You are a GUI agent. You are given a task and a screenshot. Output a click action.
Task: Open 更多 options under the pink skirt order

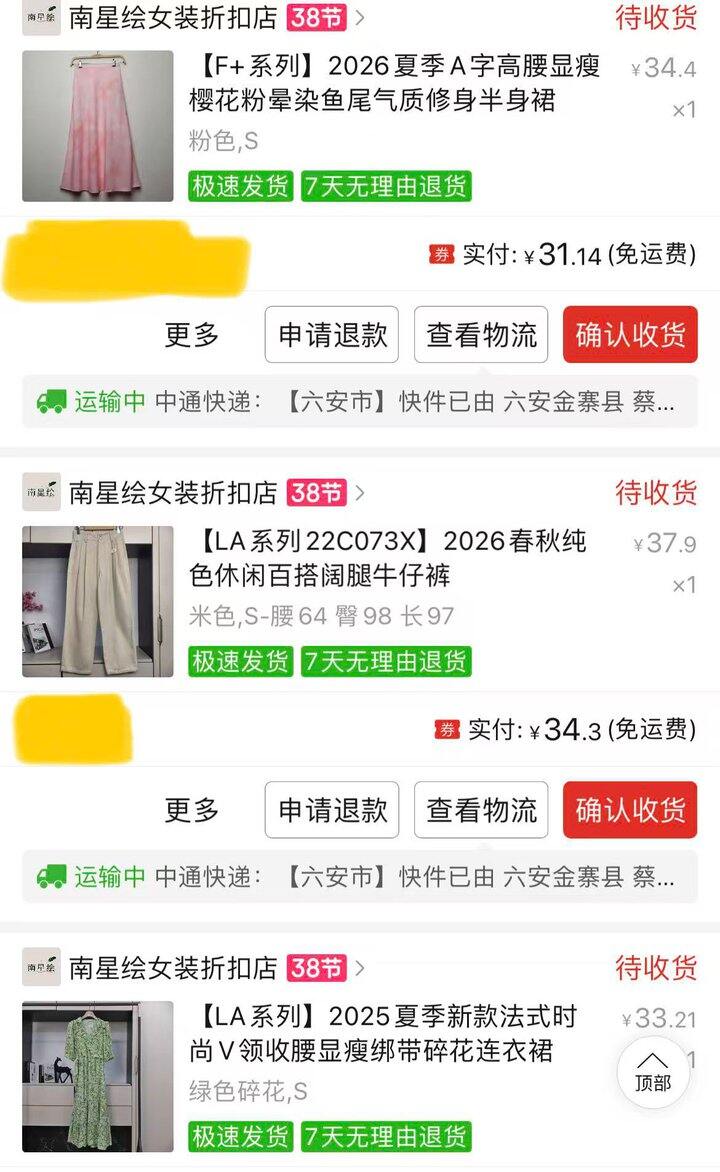tap(192, 335)
